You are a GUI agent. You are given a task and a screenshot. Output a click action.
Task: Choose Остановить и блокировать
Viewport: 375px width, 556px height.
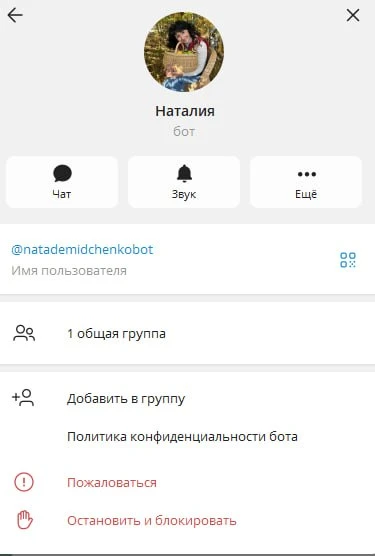(188, 521)
